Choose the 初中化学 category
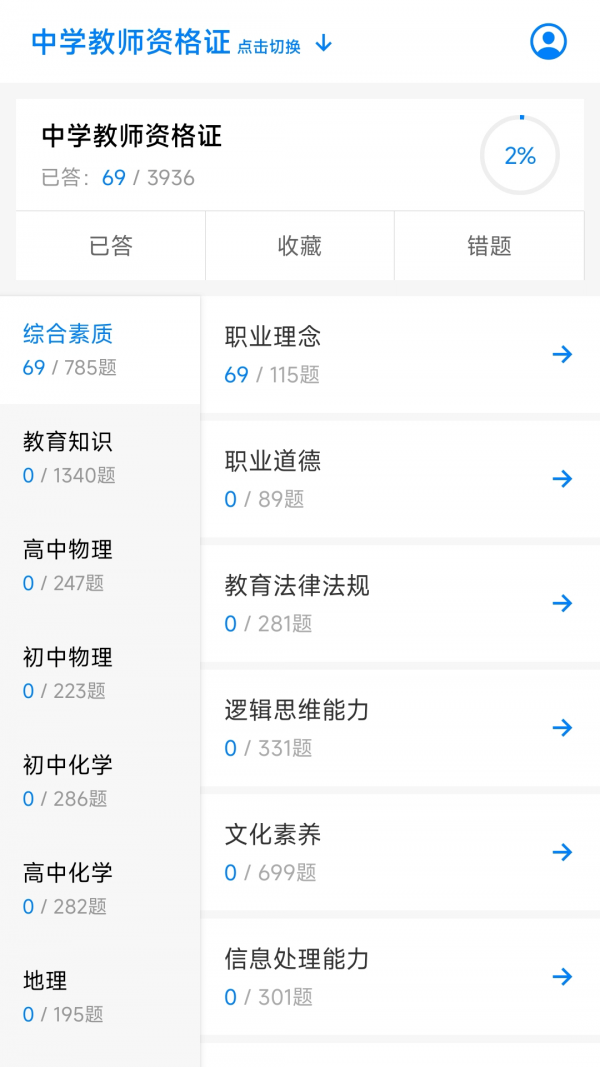The width and height of the screenshot is (600, 1067). click(100, 781)
